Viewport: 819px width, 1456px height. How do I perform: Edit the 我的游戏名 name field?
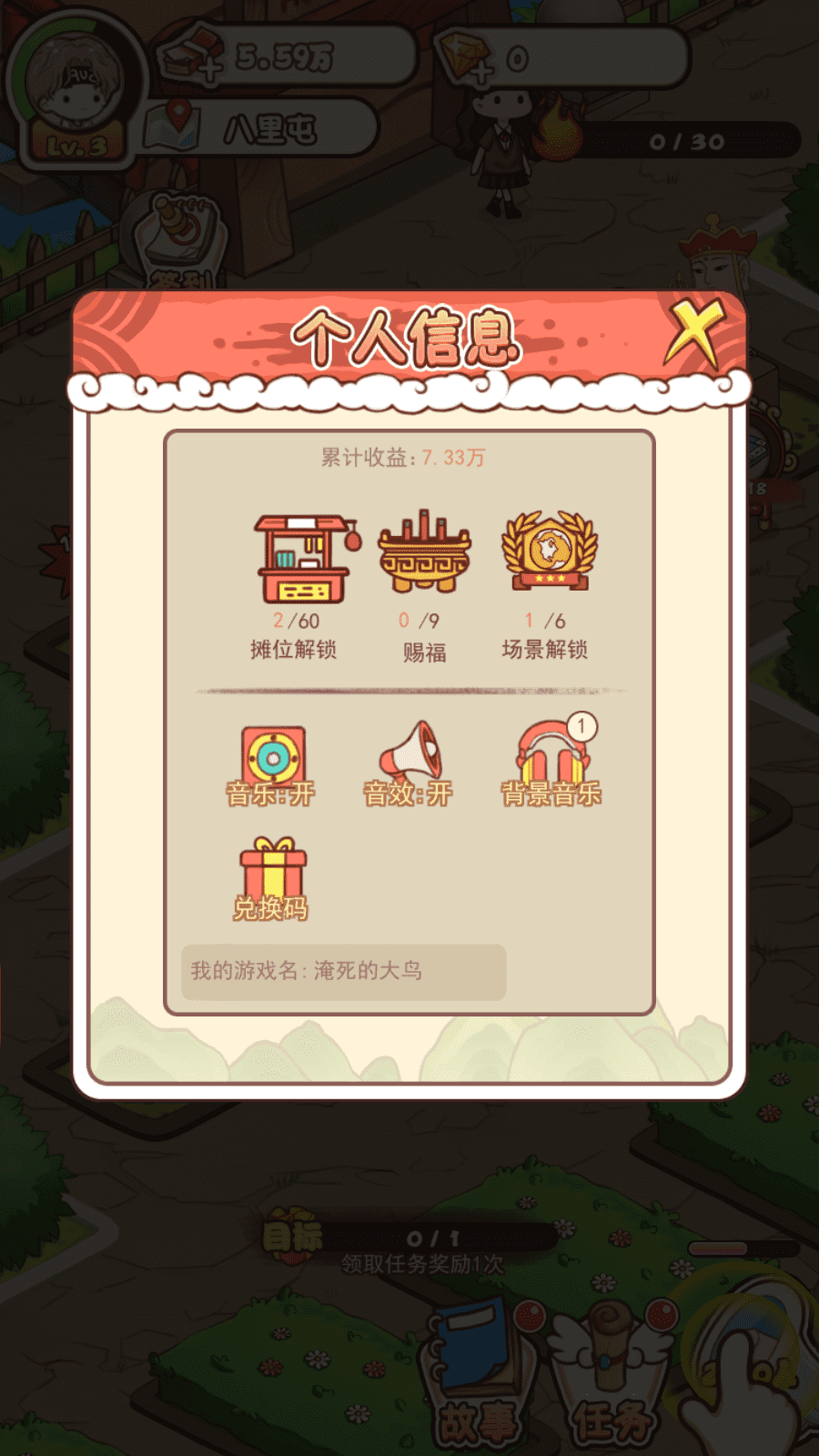click(x=343, y=971)
